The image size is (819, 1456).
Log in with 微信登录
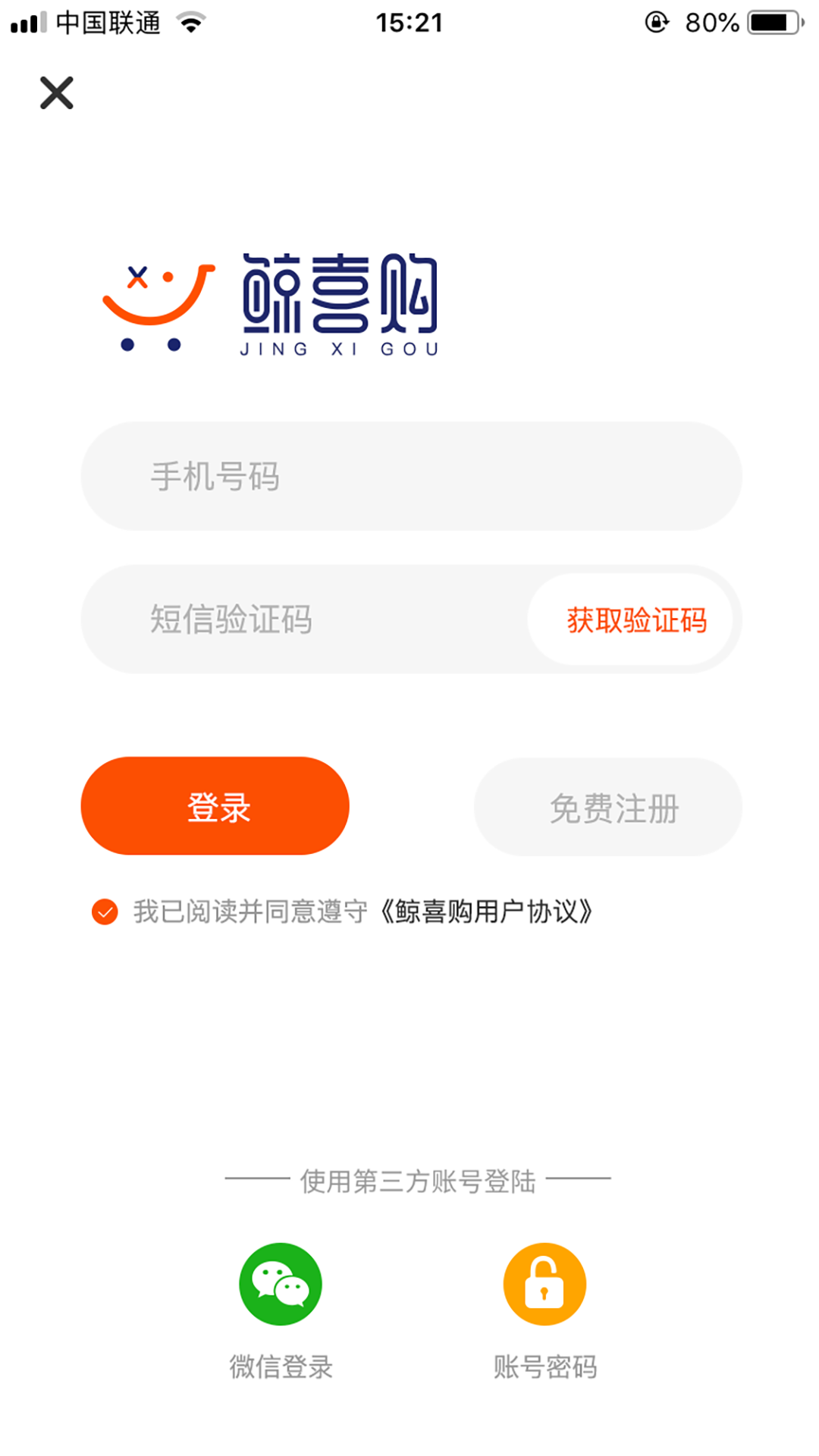point(281,1285)
